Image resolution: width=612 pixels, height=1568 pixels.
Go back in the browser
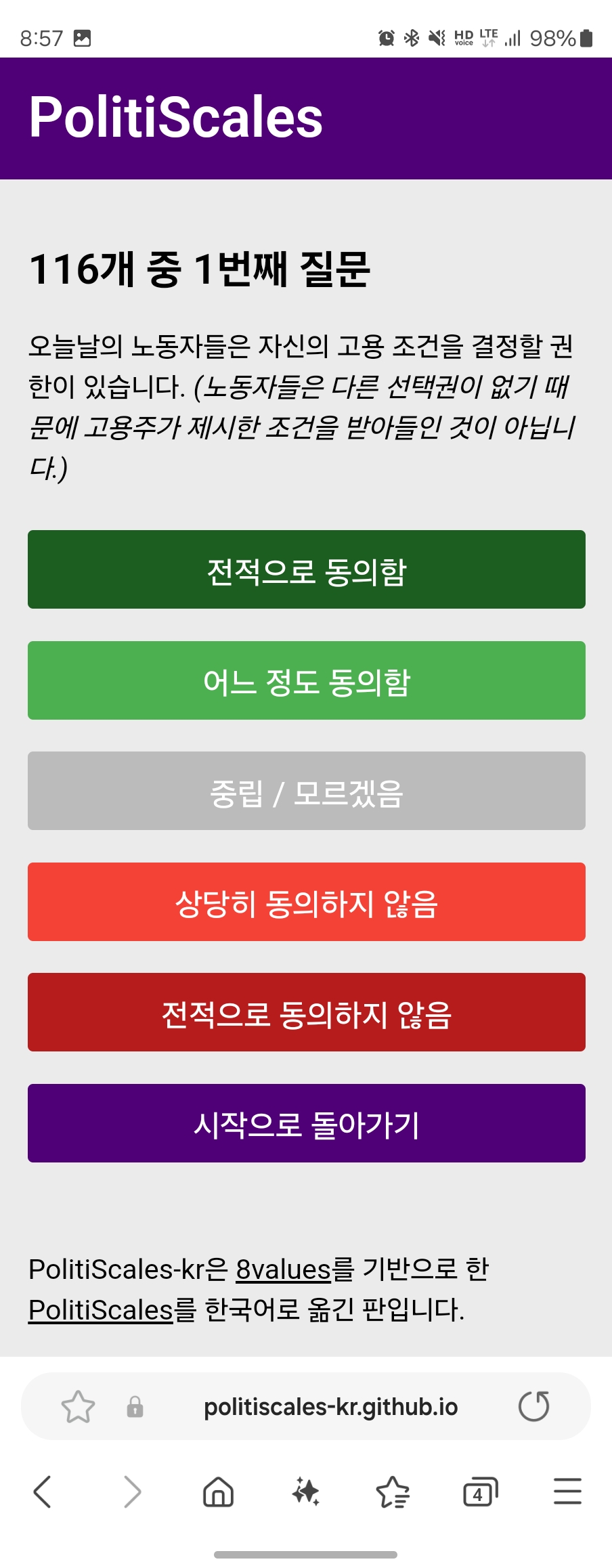point(42,1492)
